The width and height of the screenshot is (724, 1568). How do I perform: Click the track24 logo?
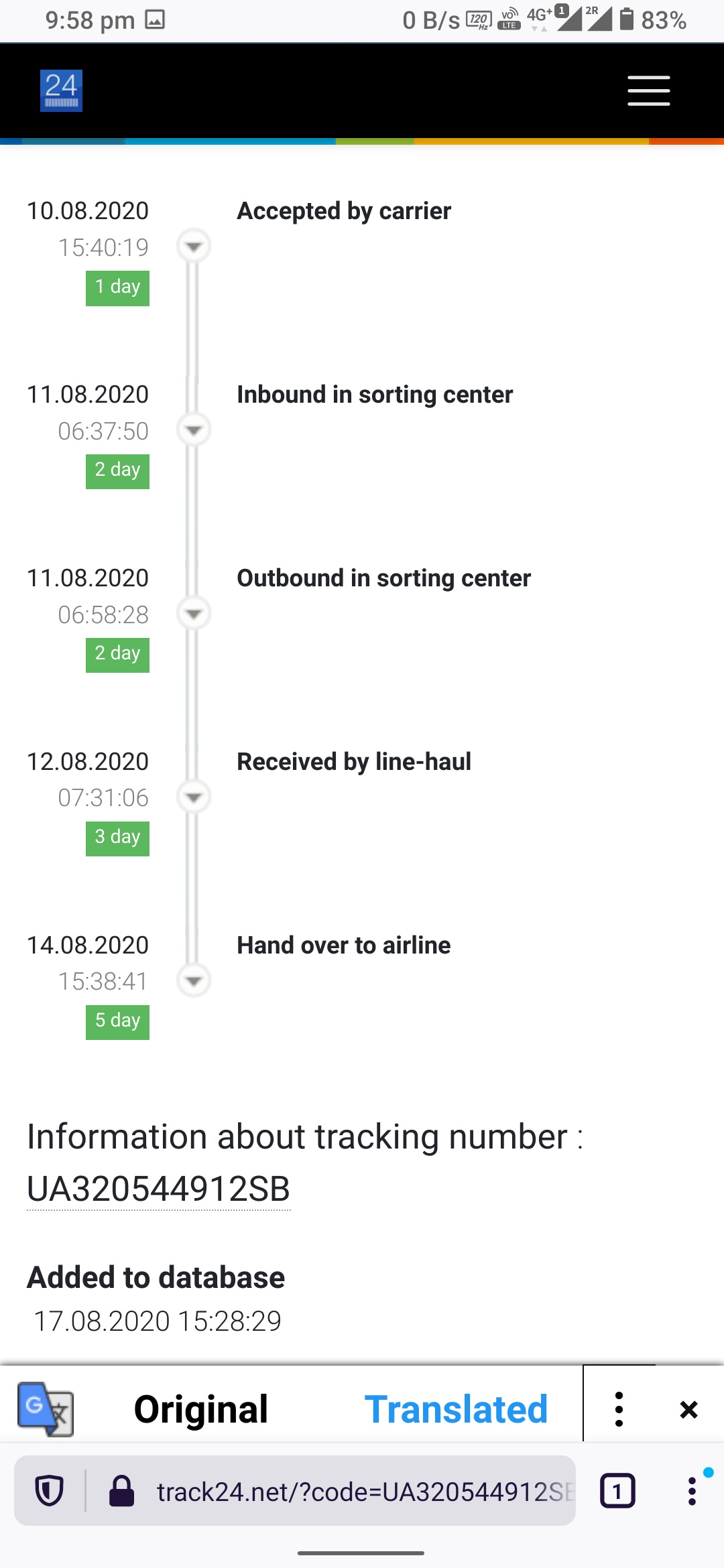61,90
